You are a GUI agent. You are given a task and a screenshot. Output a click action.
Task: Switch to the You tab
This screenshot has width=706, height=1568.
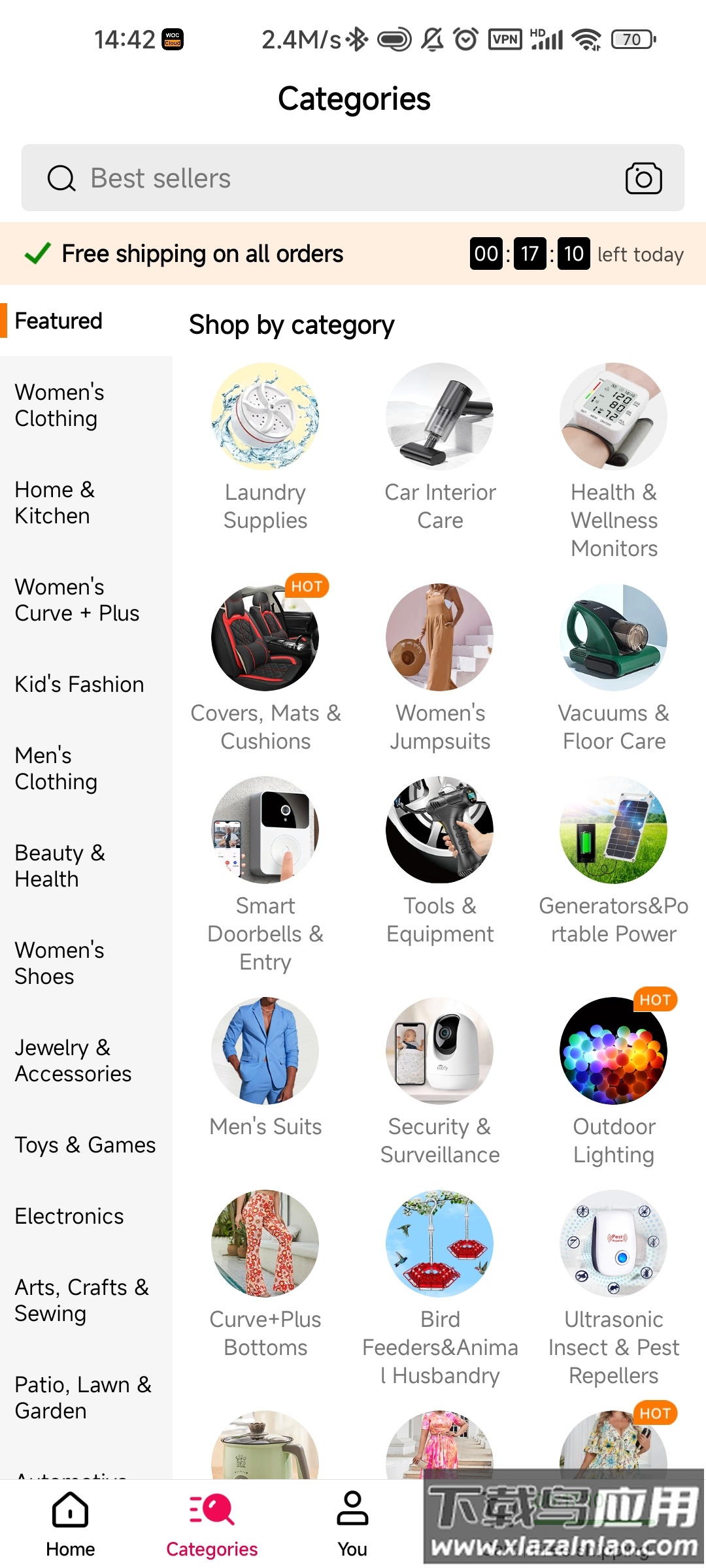tap(352, 1523)
